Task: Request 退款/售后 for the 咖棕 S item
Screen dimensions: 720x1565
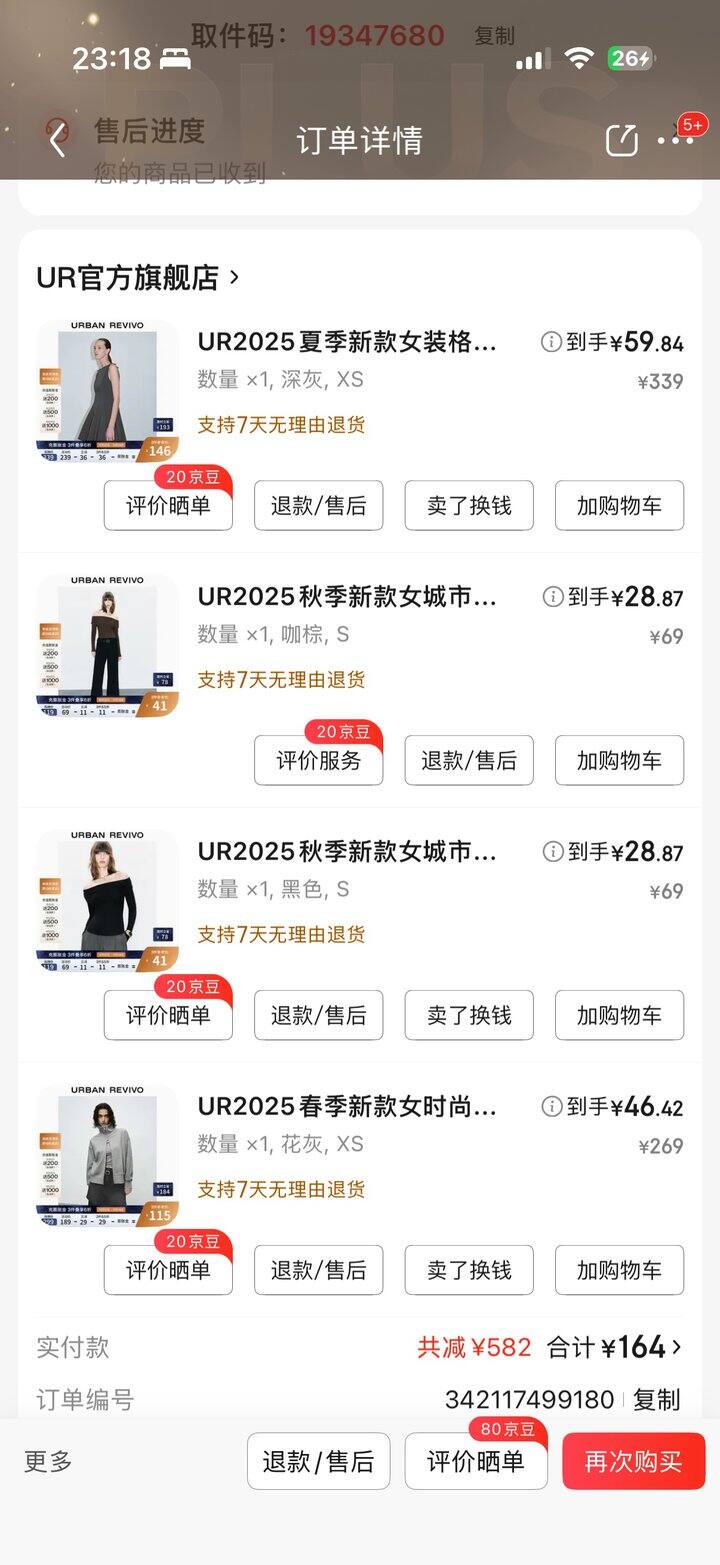Action: pos(469,761)
